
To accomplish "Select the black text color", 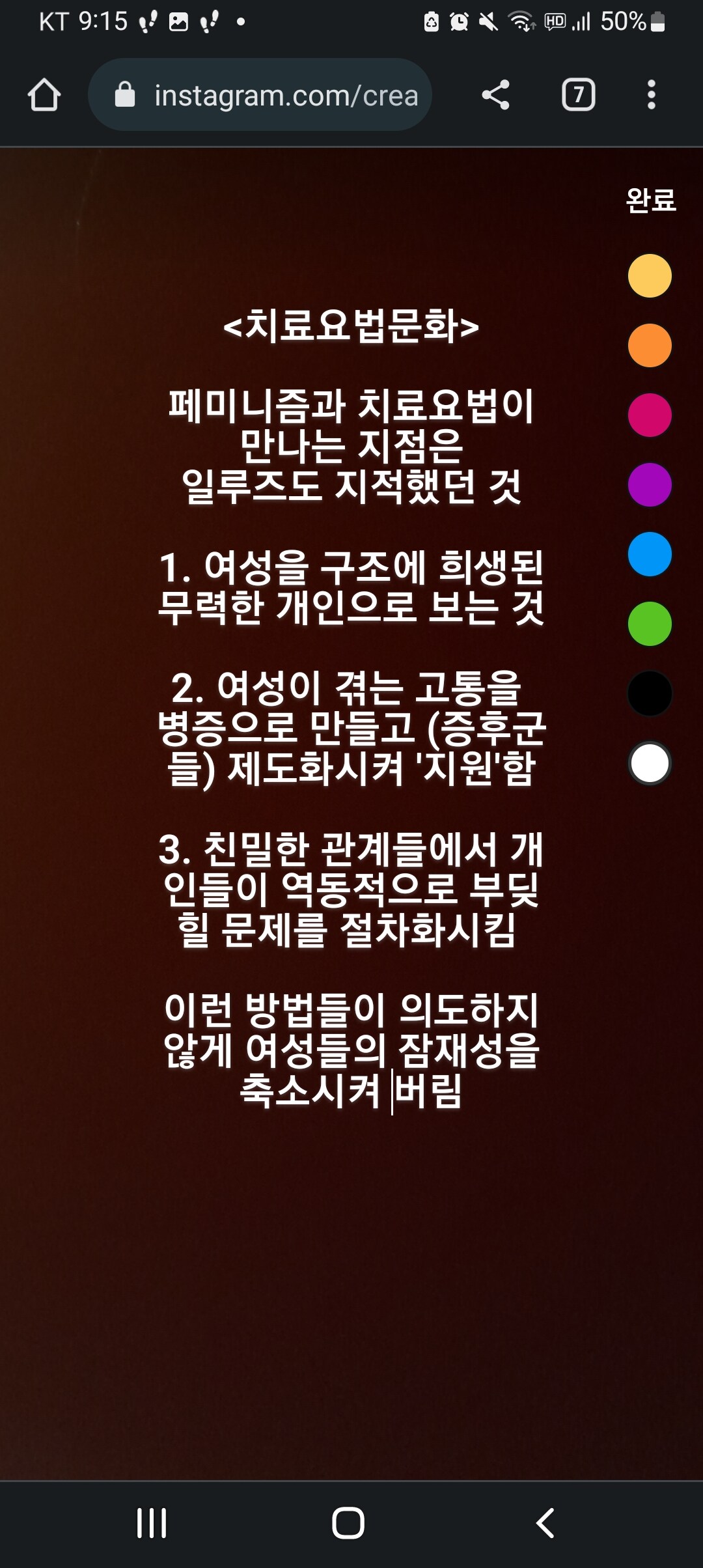I will 650,694.
